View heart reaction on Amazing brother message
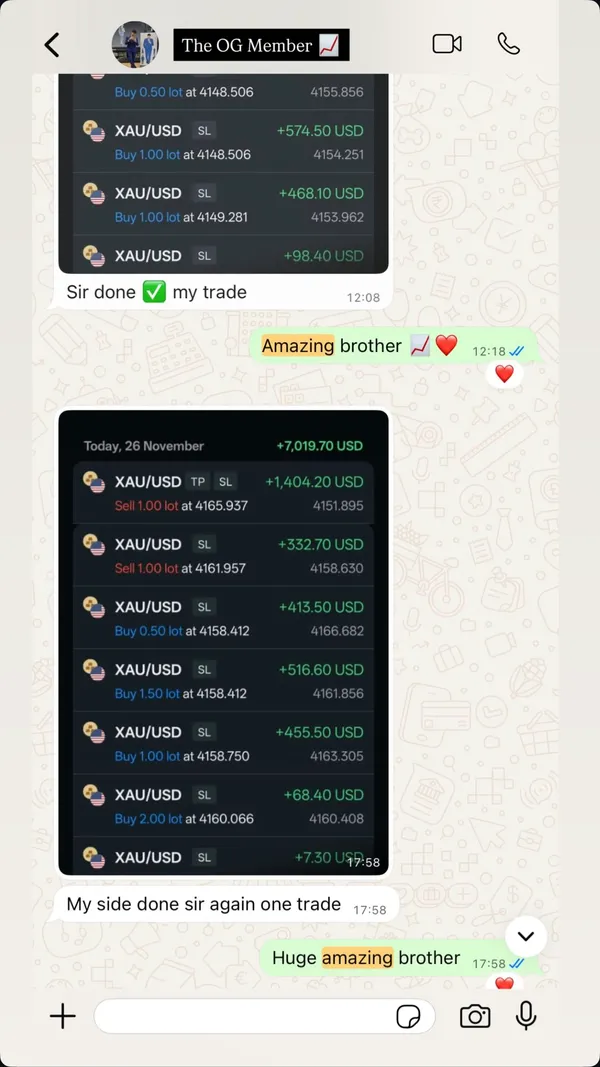Screen dimensions: 600x1067 click(x=504, y=374)
